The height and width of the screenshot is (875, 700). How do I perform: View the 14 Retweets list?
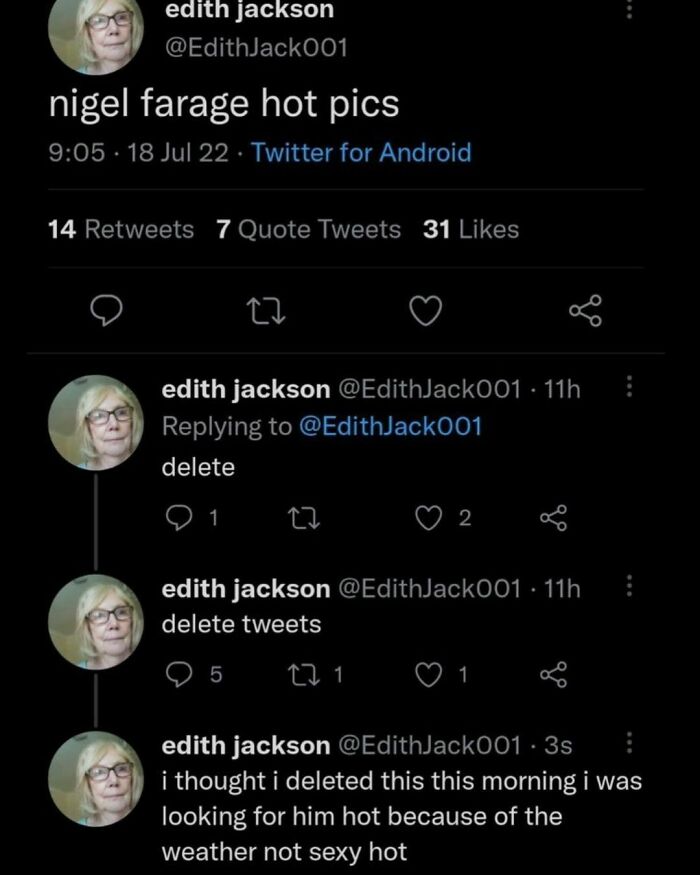click(x=120, y=229)
